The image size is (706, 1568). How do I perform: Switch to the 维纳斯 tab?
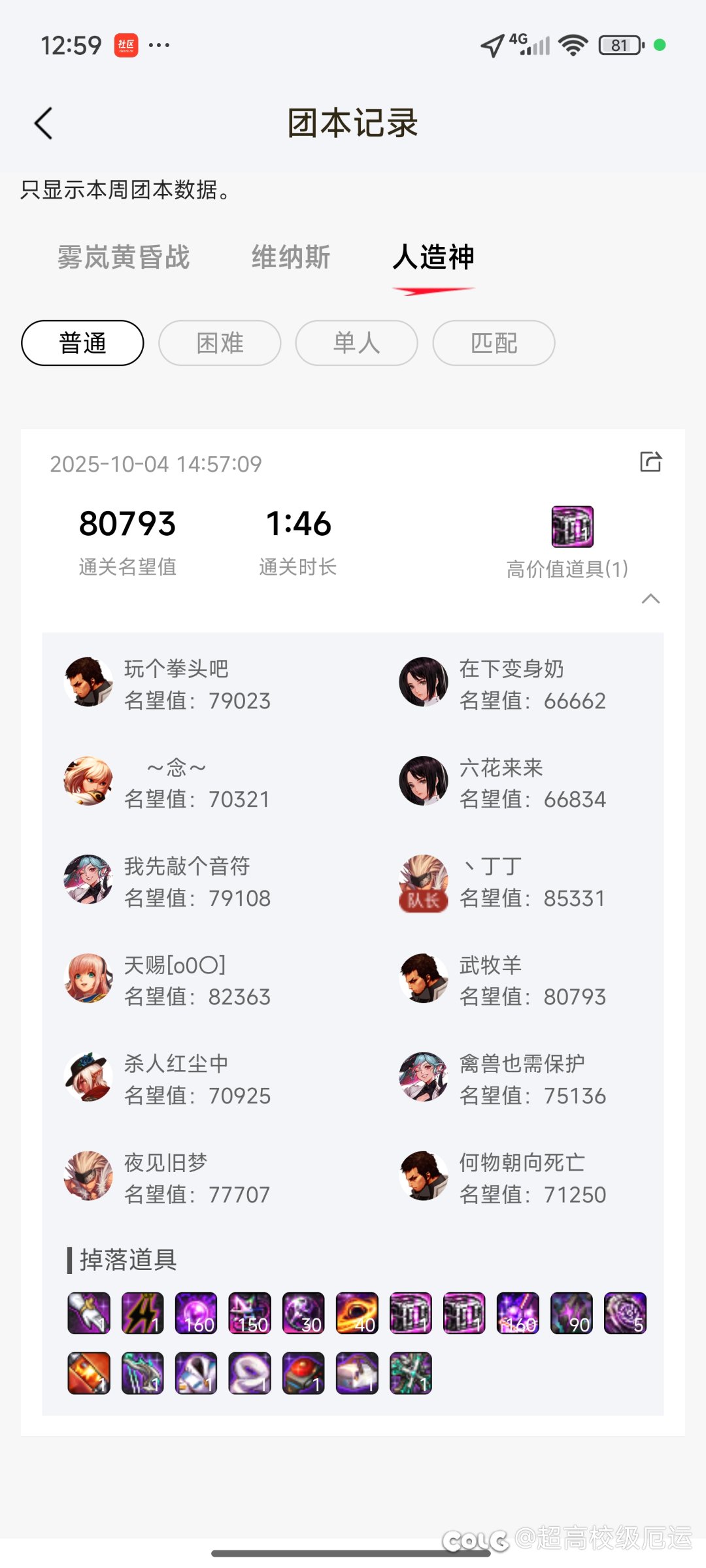(x=291, y=257)
